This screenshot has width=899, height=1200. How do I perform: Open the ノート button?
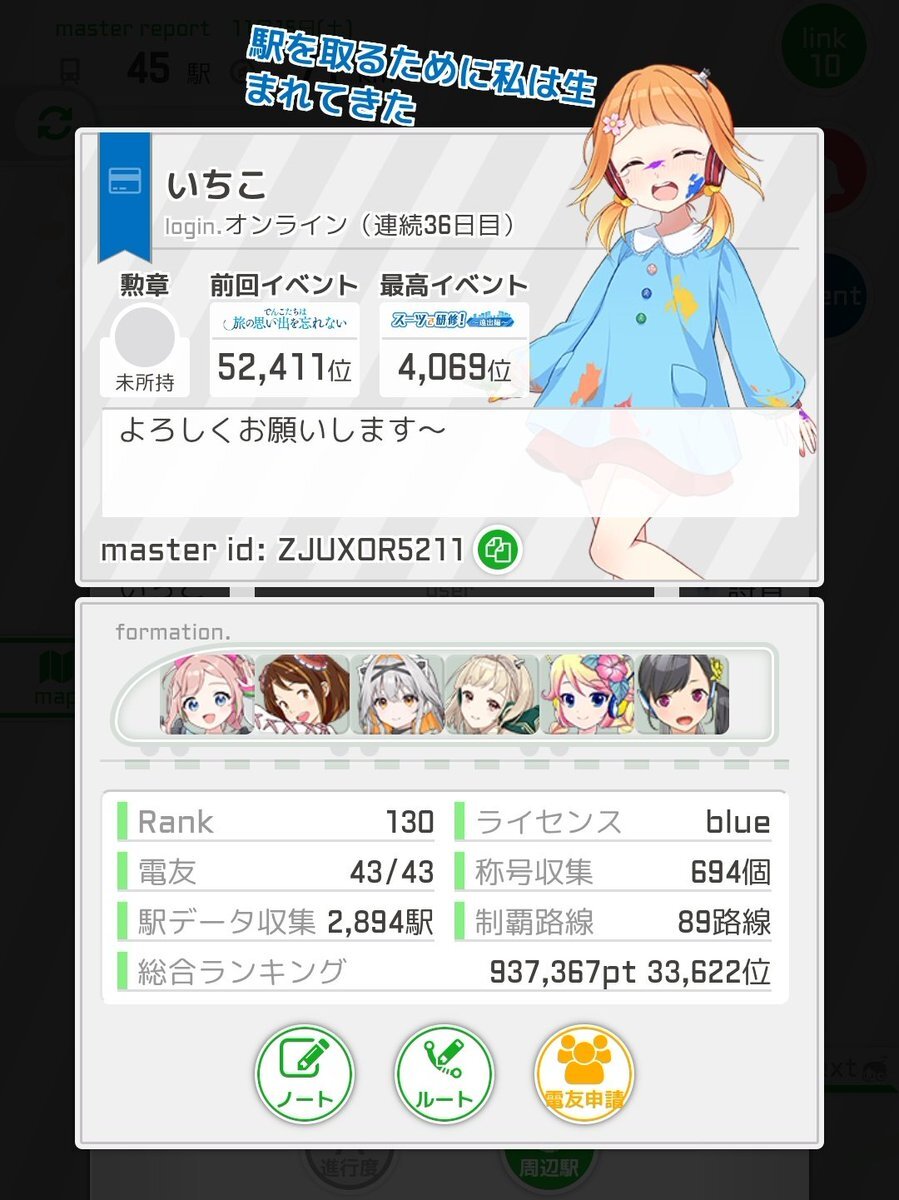[x=305, y=1074]
